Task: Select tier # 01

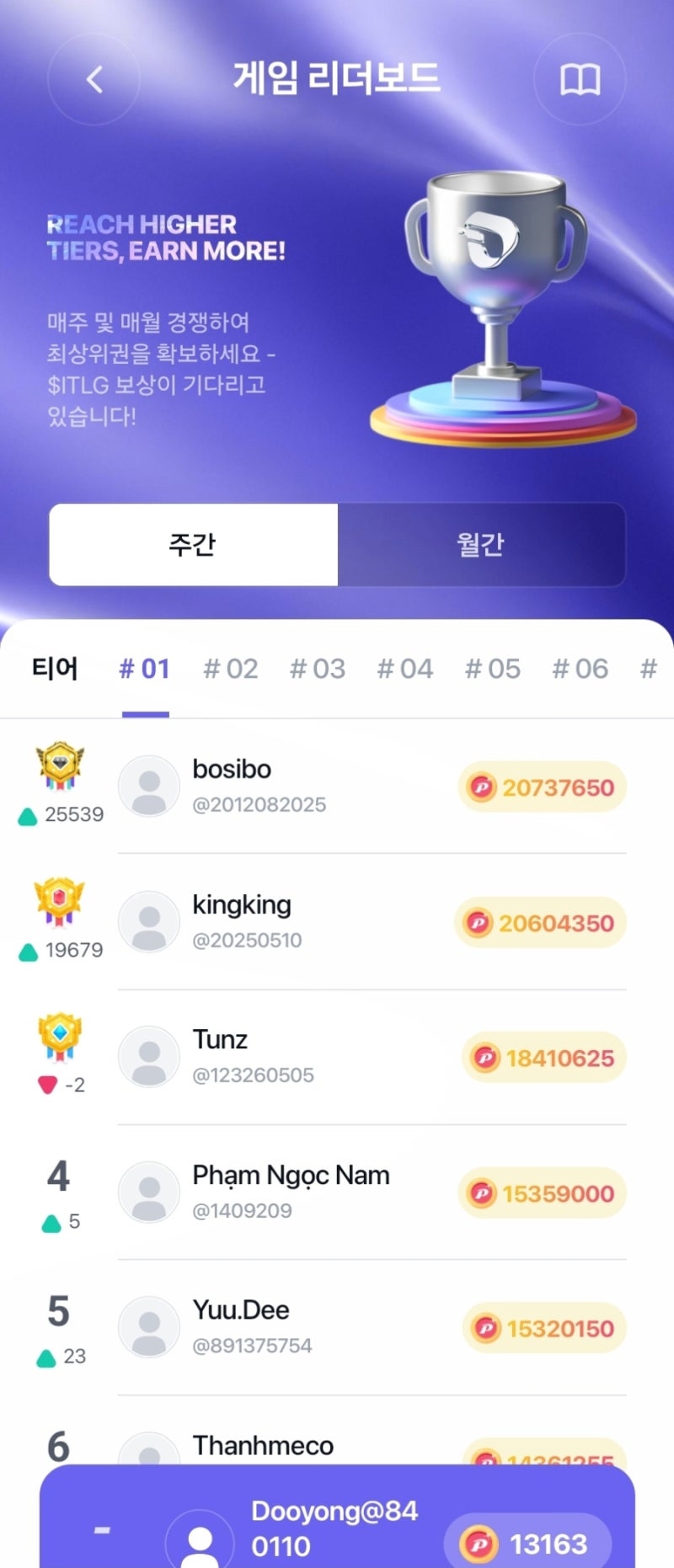Action: (x=145, y=669)
